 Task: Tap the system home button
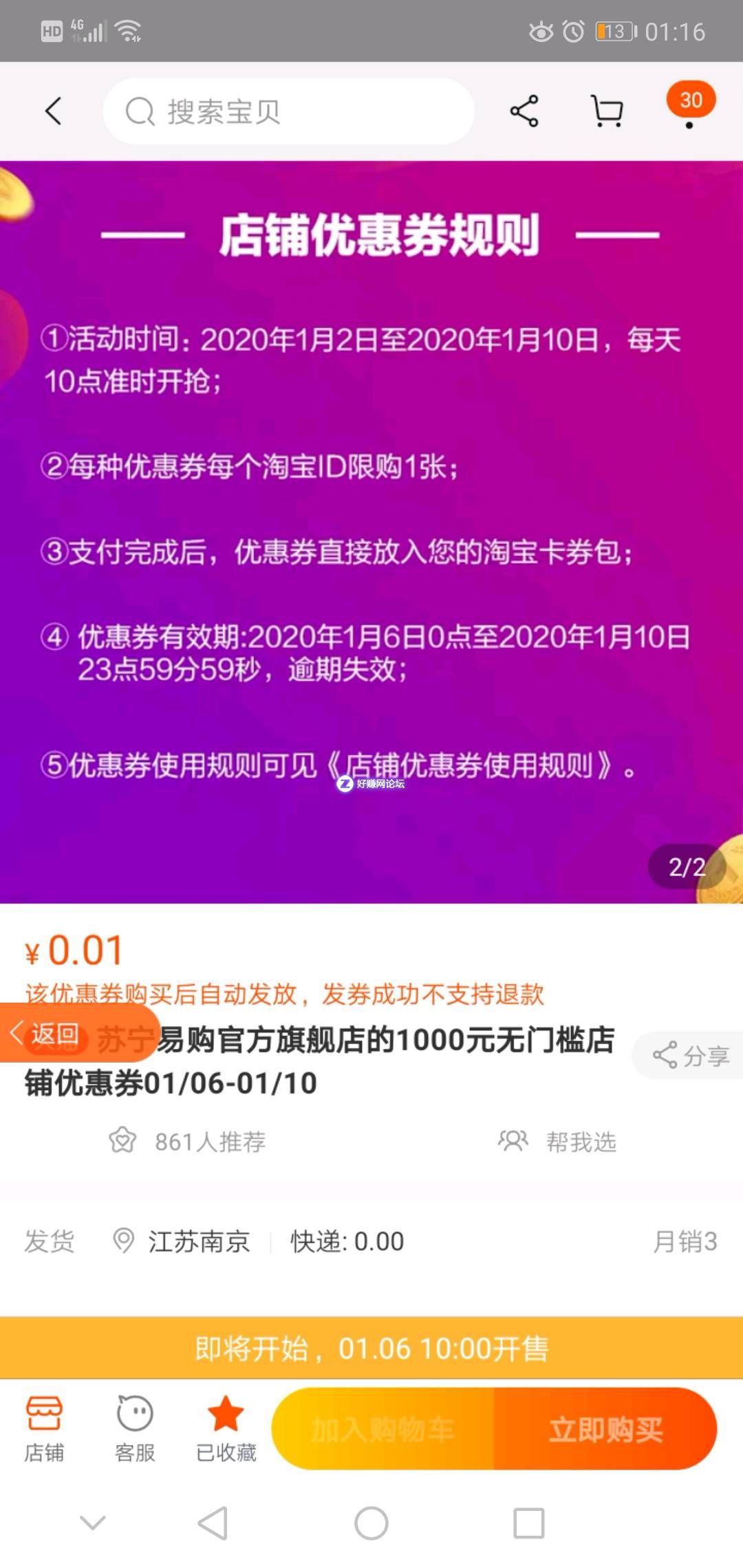pos(371,1523)
